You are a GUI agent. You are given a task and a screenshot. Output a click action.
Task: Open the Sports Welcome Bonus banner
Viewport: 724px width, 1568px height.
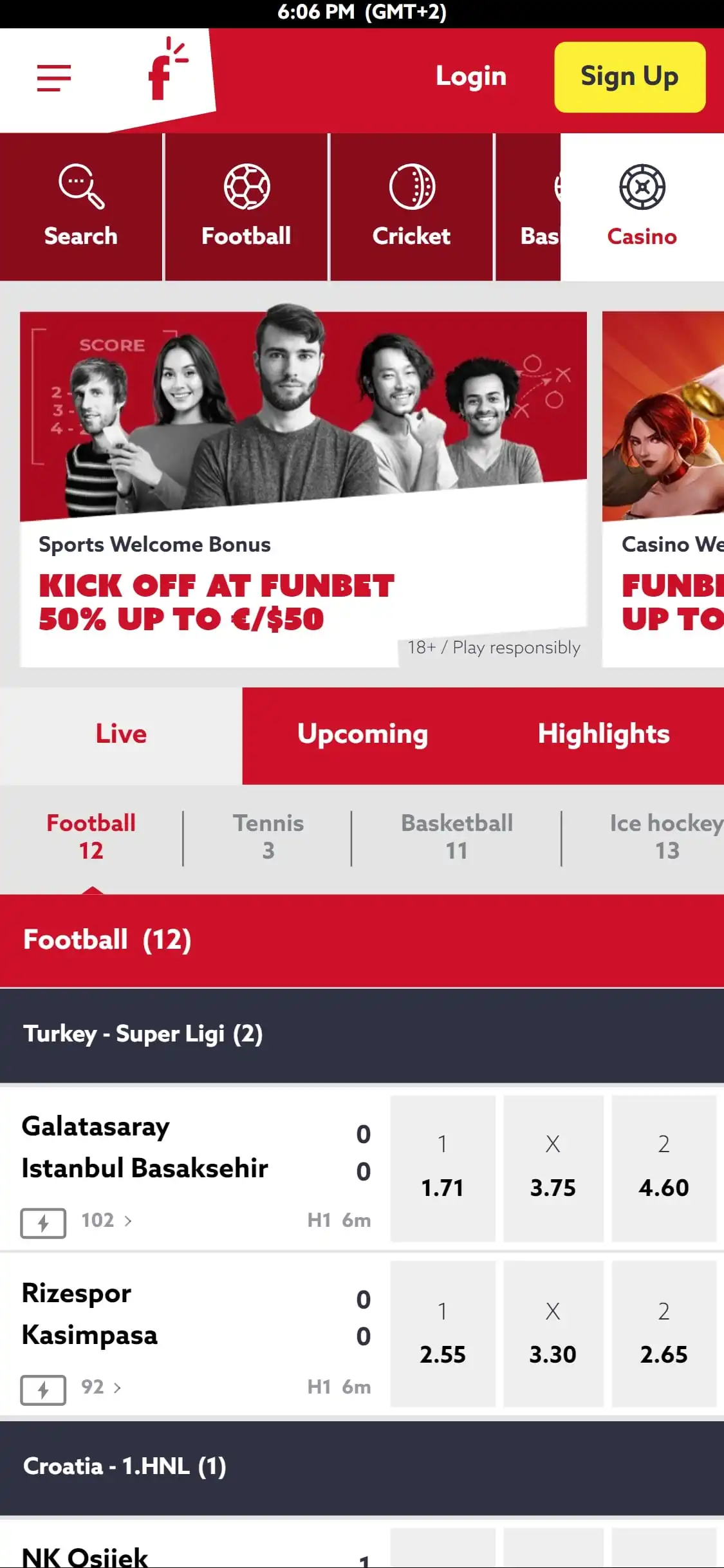[303, 489]
